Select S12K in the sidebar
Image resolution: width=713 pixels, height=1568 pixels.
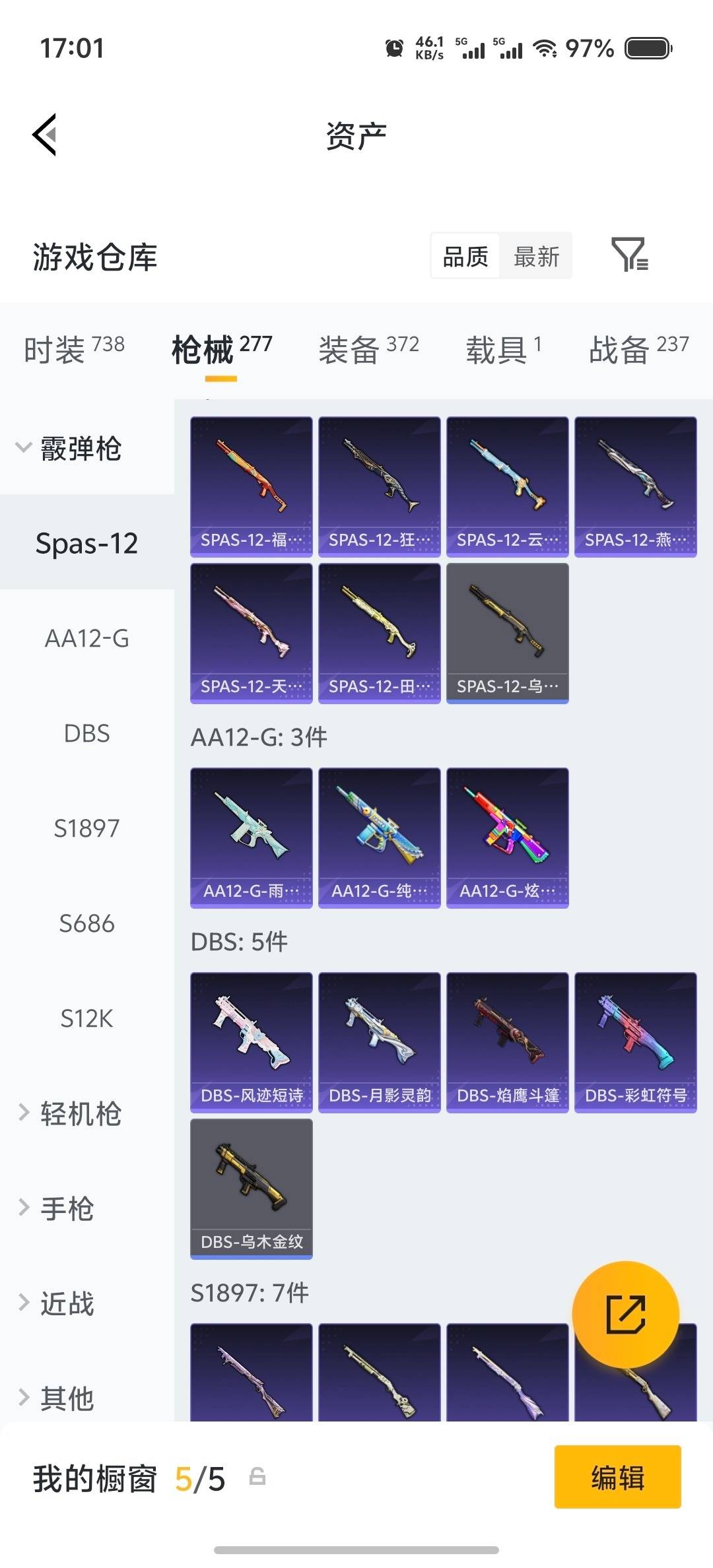[x=85, y=1019]
